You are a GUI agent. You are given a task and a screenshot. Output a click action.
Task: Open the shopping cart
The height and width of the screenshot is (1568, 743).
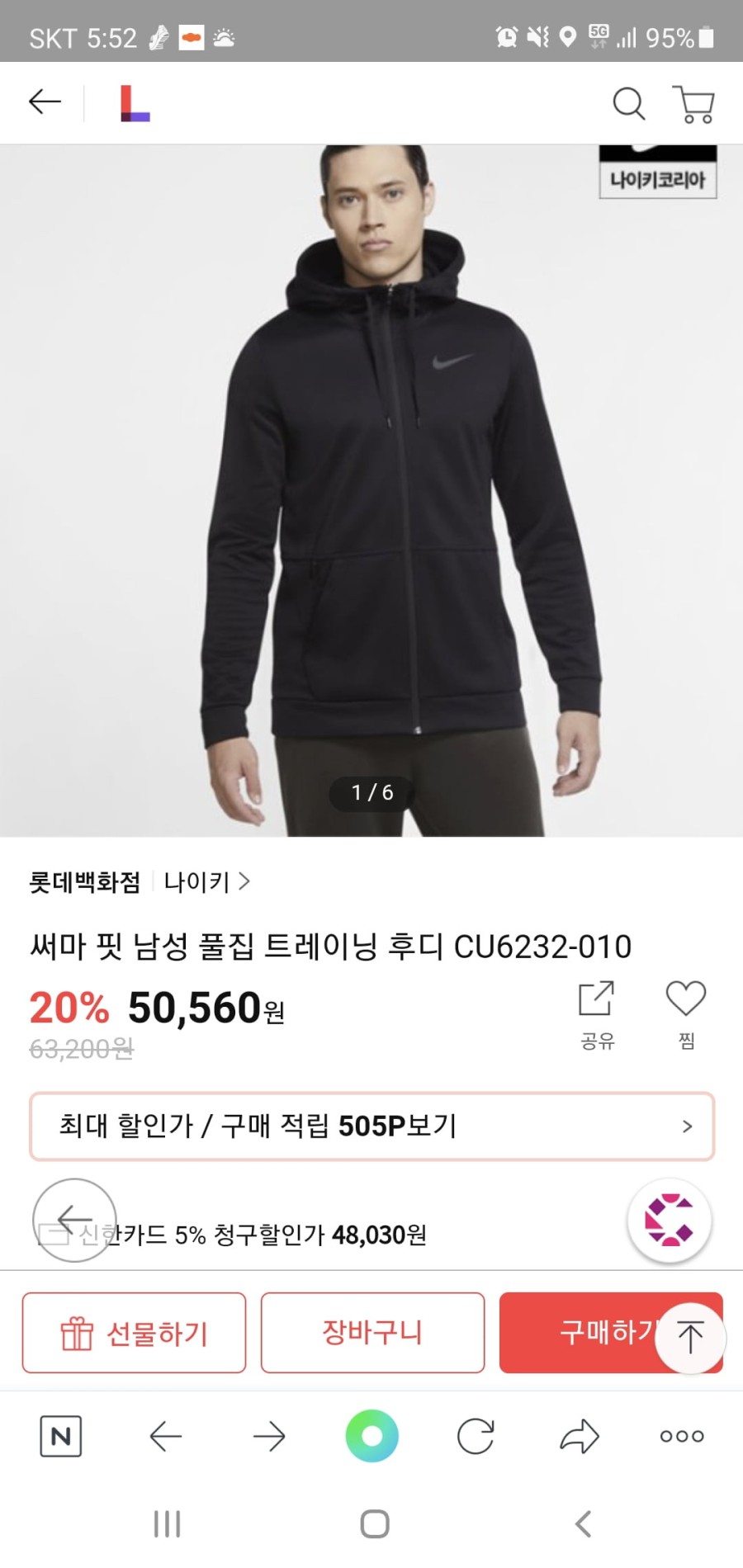point(694,104)
